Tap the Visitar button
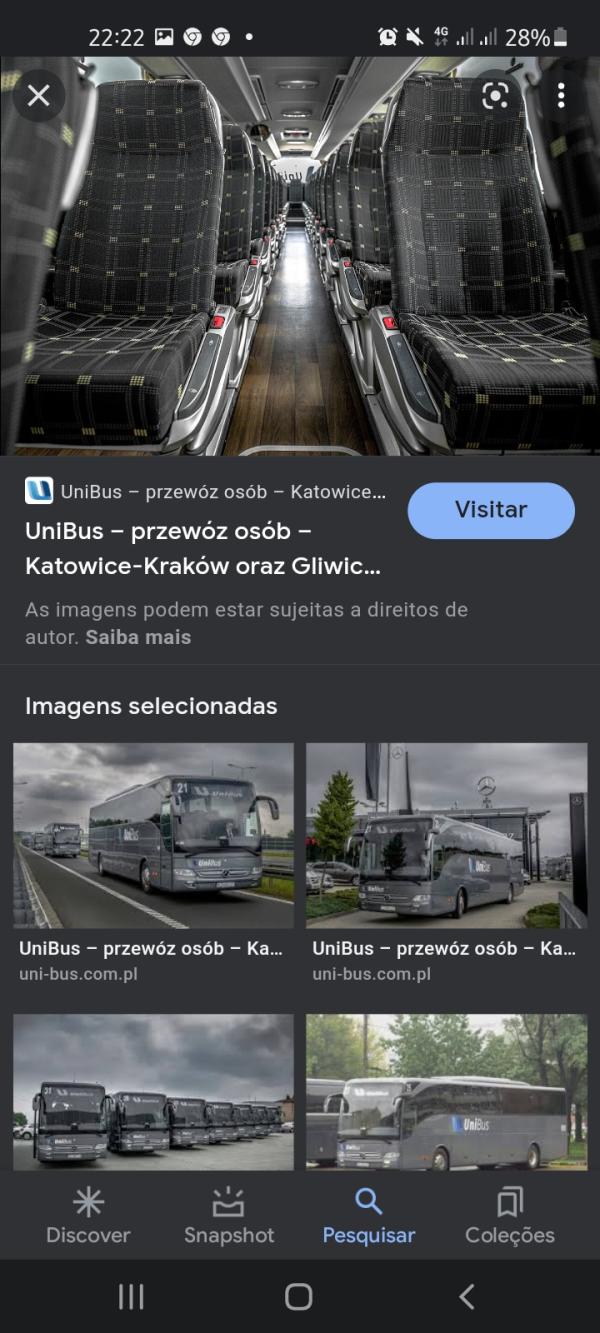 point(491,510)
